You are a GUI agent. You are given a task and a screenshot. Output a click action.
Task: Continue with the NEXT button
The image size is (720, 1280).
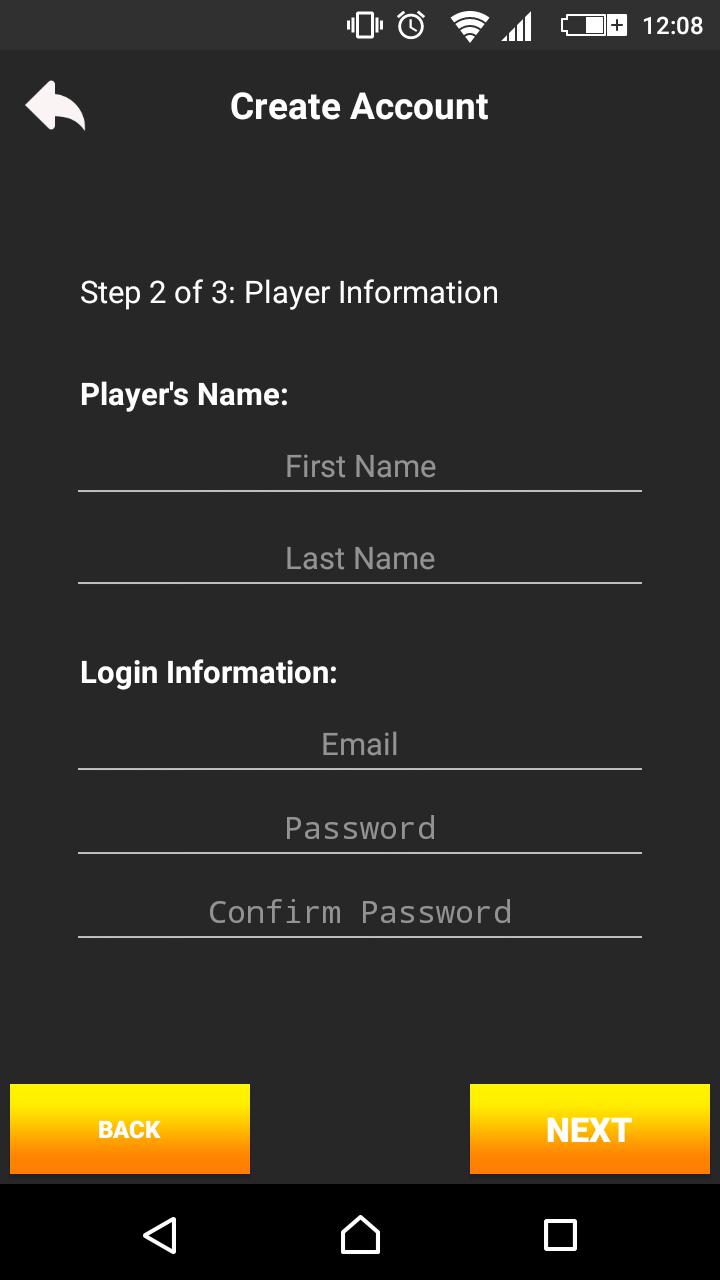coord(589,1129)
